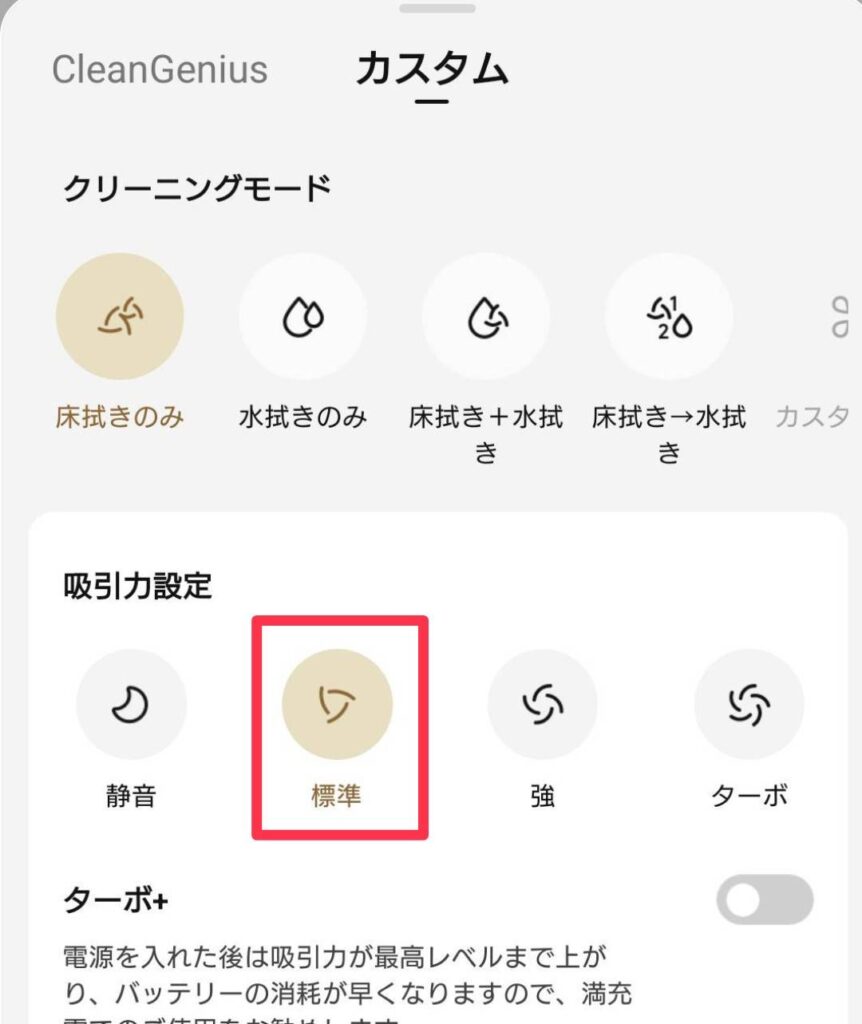Set suction power to 静音
The image size is (862, 1024).
point(131,704)
